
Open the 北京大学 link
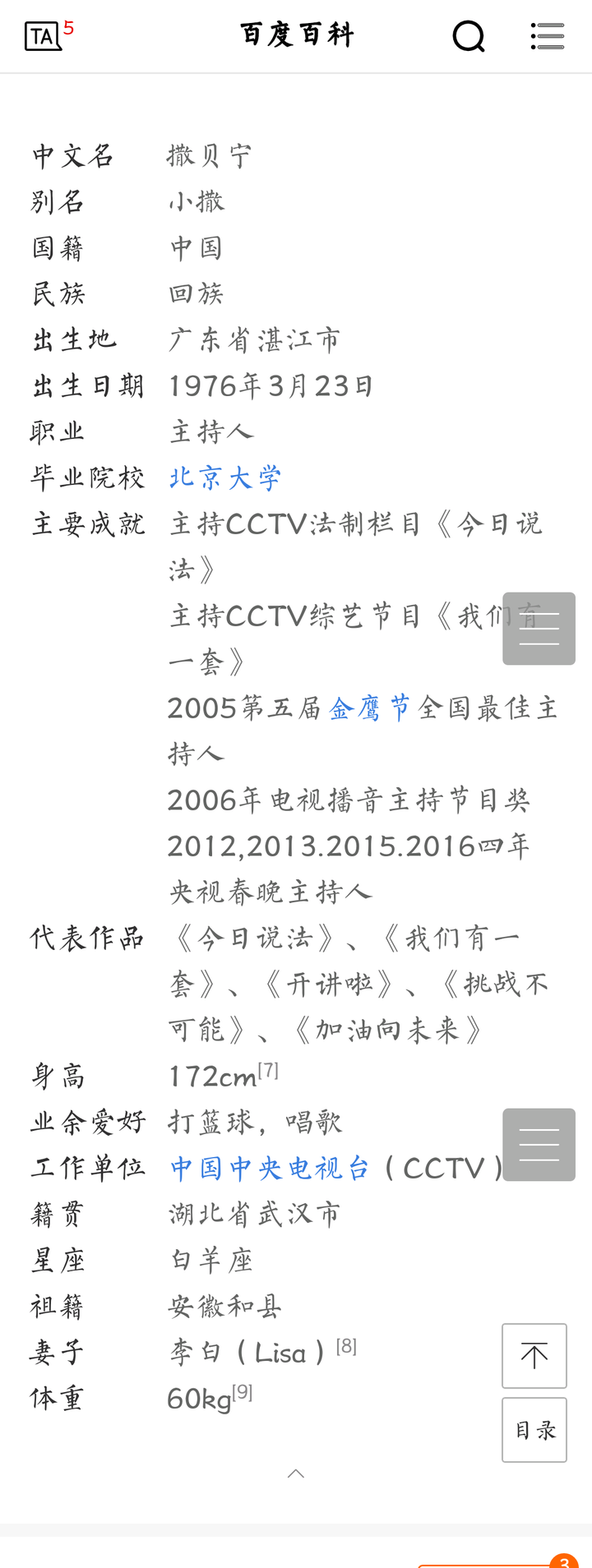tap(225, 477)
